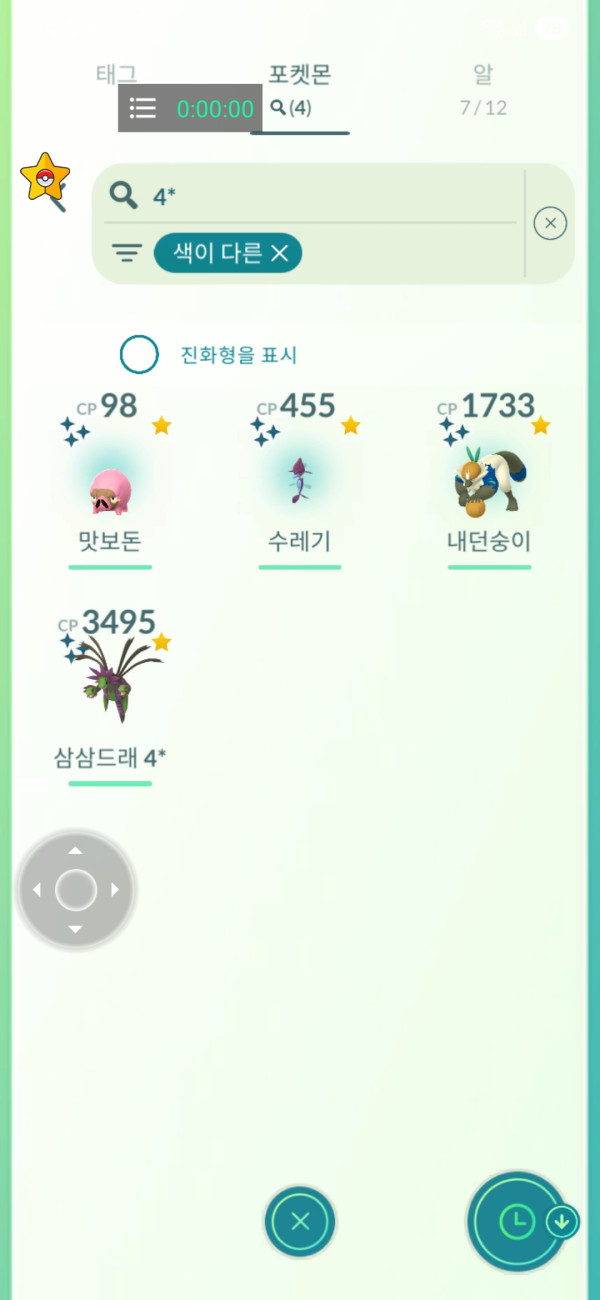Tap the star Poké Ball search icon
The width and height of the screenshot is (600, 1300).
click(x=45, y=182)
